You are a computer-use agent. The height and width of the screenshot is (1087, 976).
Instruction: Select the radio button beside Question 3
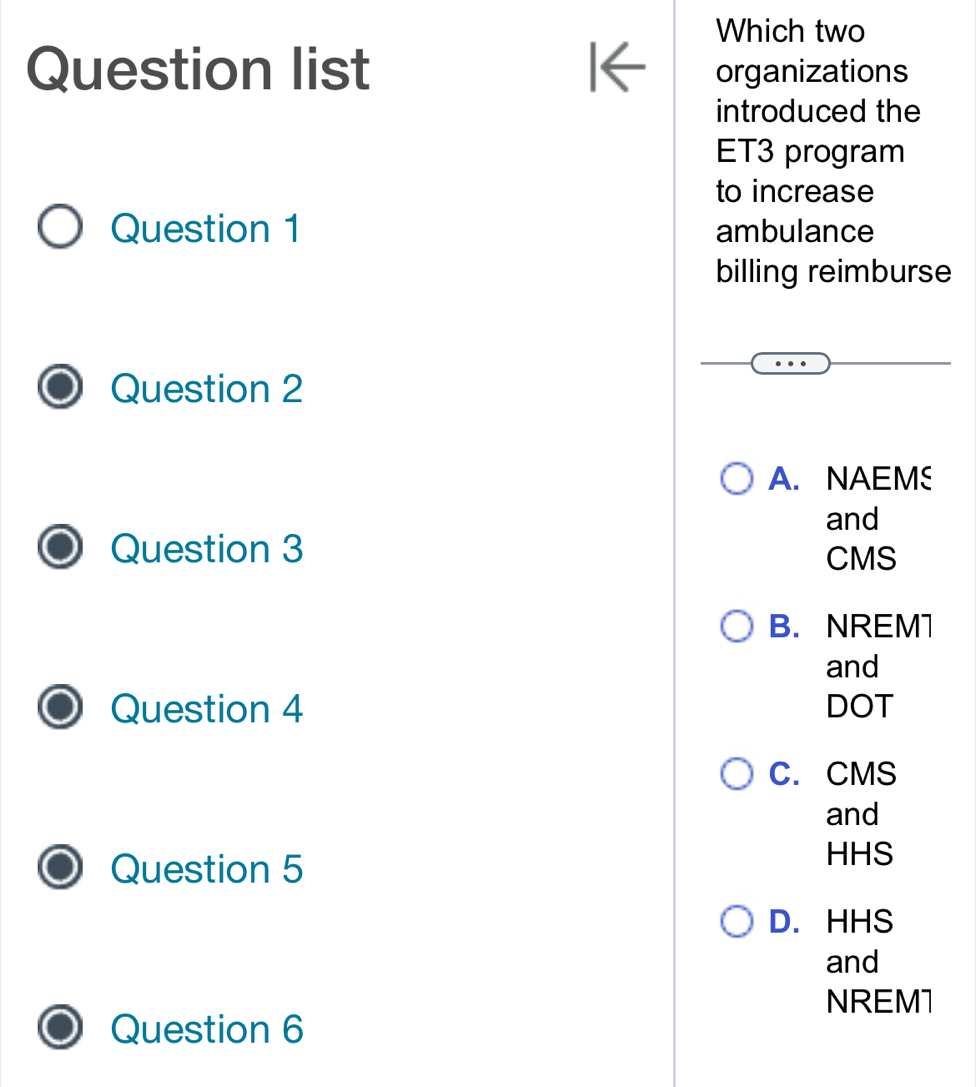(x=59, y=547)
